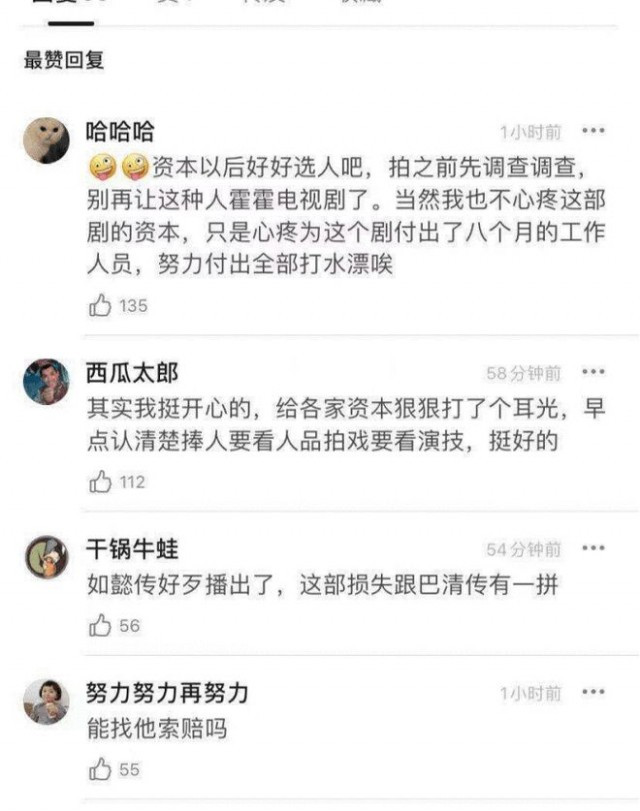Open 哈哈哈's profile avatar
The height and width of the screenshot is (811, 640).
(x=46, y=139)
